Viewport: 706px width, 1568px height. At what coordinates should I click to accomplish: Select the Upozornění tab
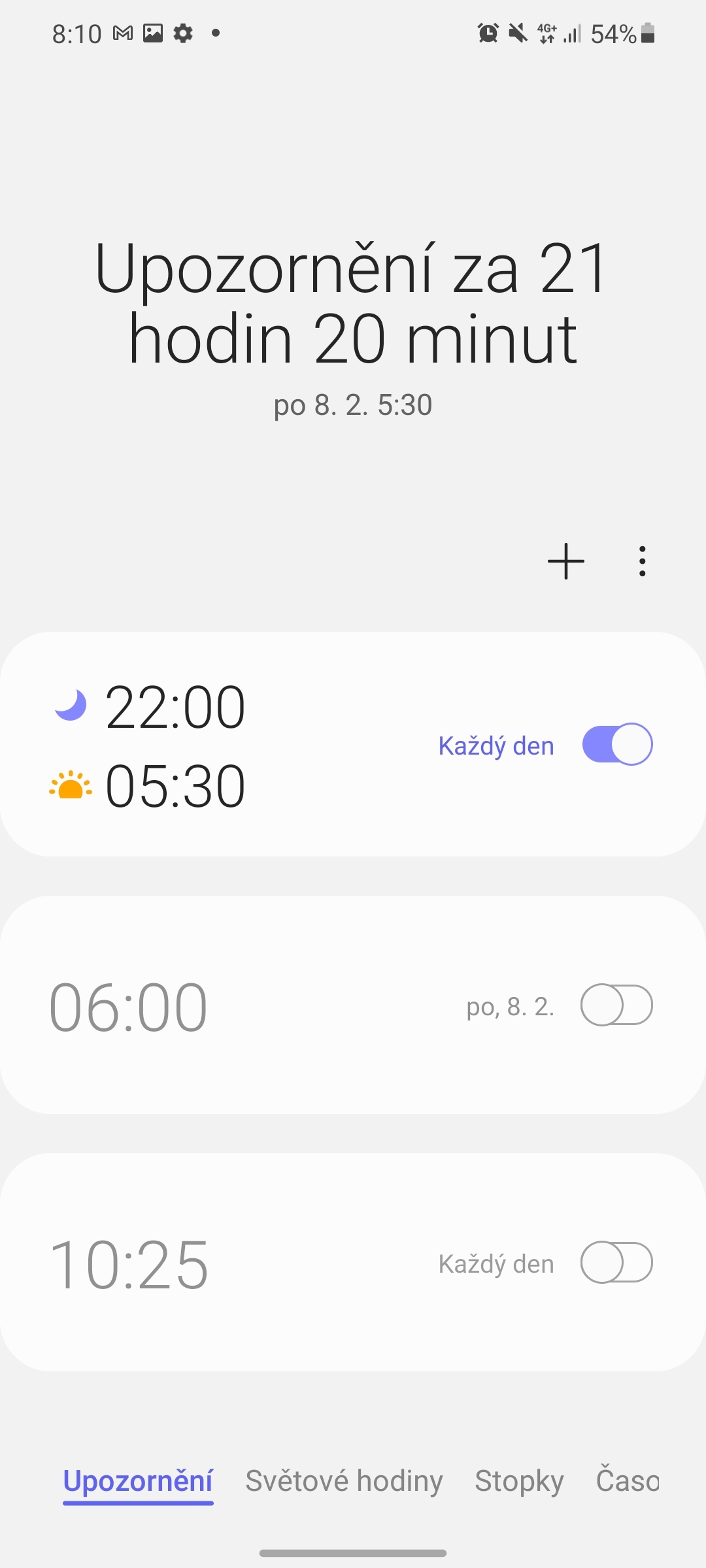pyautogui.click(x=138, y=1480)
